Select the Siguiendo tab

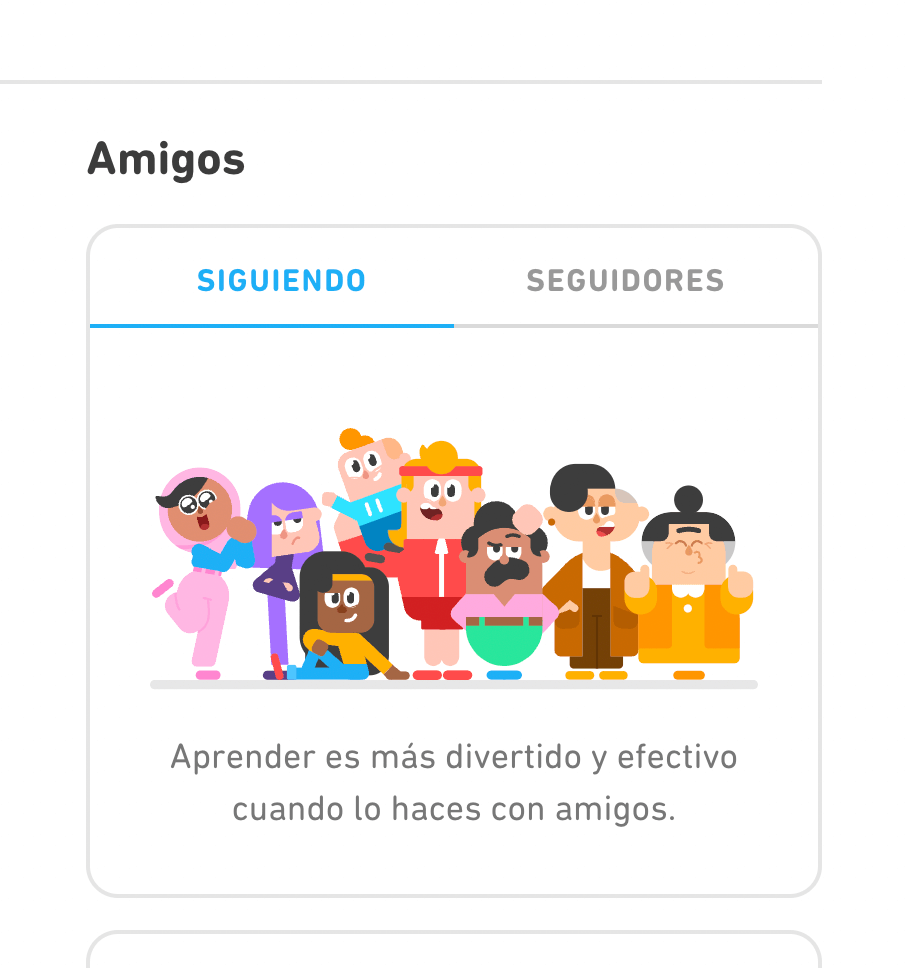(281, 281)
